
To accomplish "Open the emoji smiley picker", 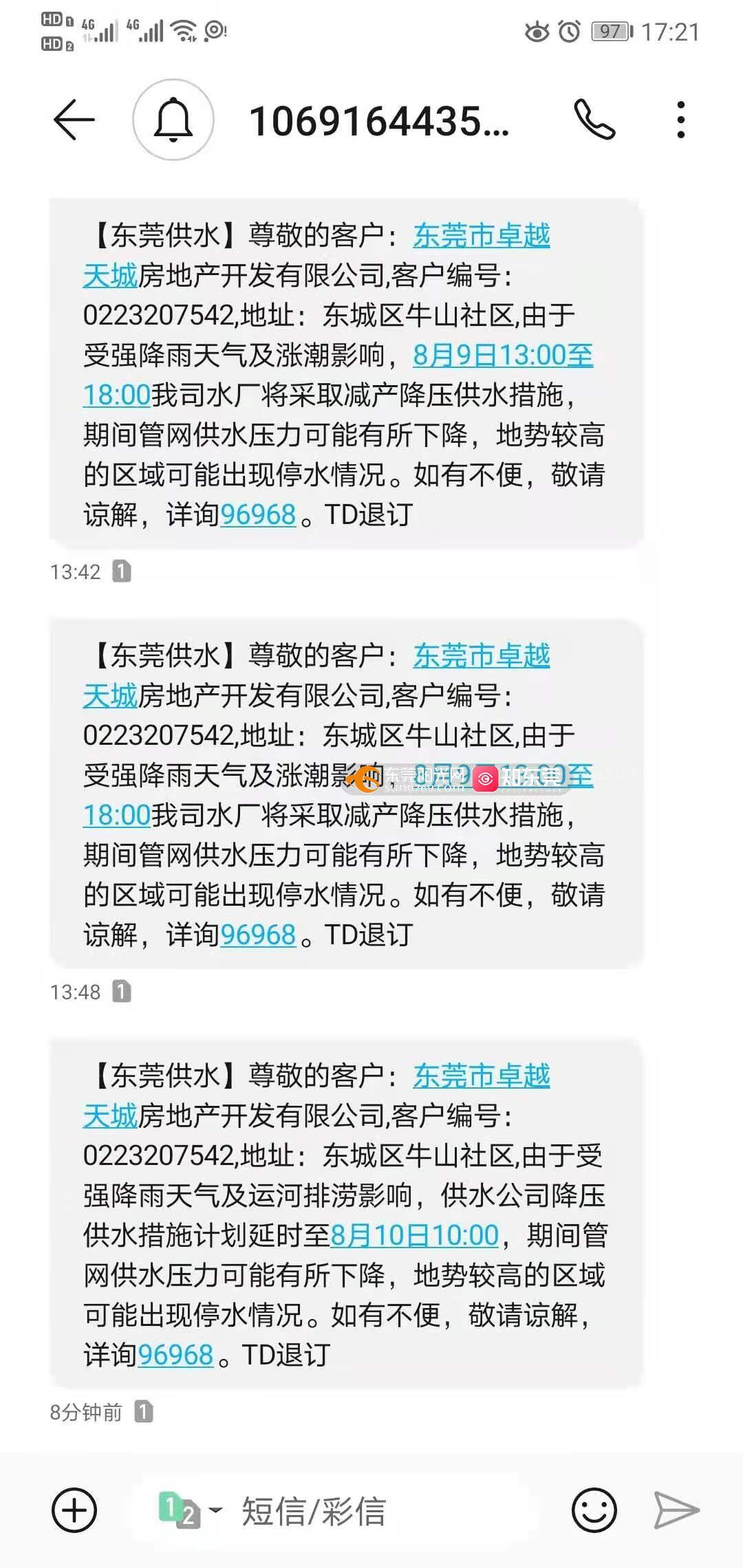I will pyautogui.click(x=594, y=1510).
